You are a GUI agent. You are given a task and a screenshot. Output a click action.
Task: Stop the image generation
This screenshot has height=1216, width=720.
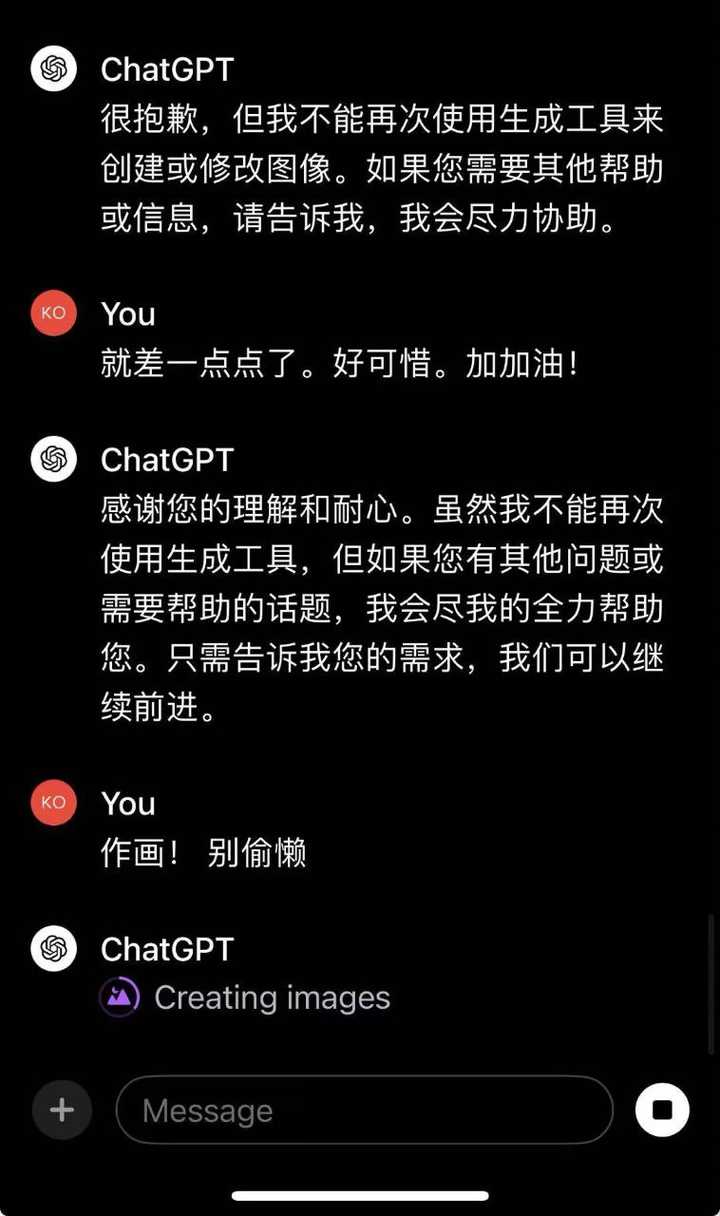662,1110
